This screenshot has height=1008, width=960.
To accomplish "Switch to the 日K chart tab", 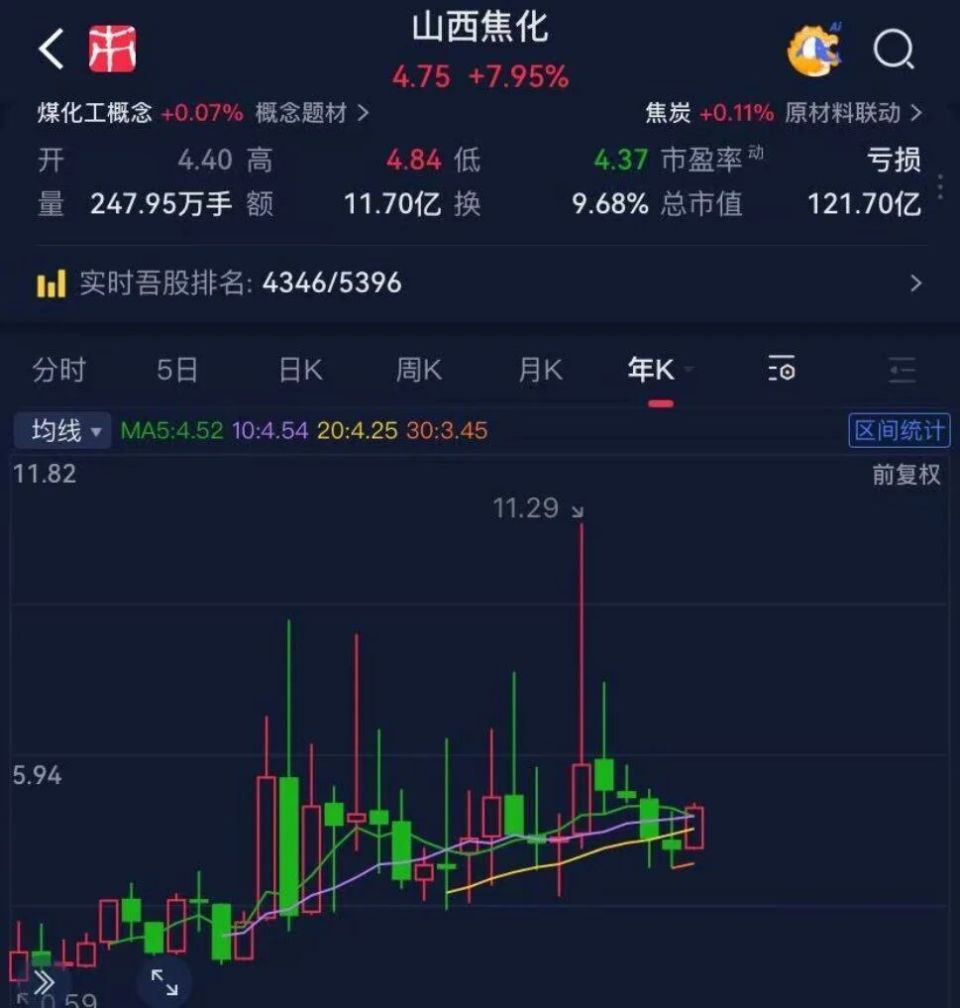I will [x=297, y=369].
